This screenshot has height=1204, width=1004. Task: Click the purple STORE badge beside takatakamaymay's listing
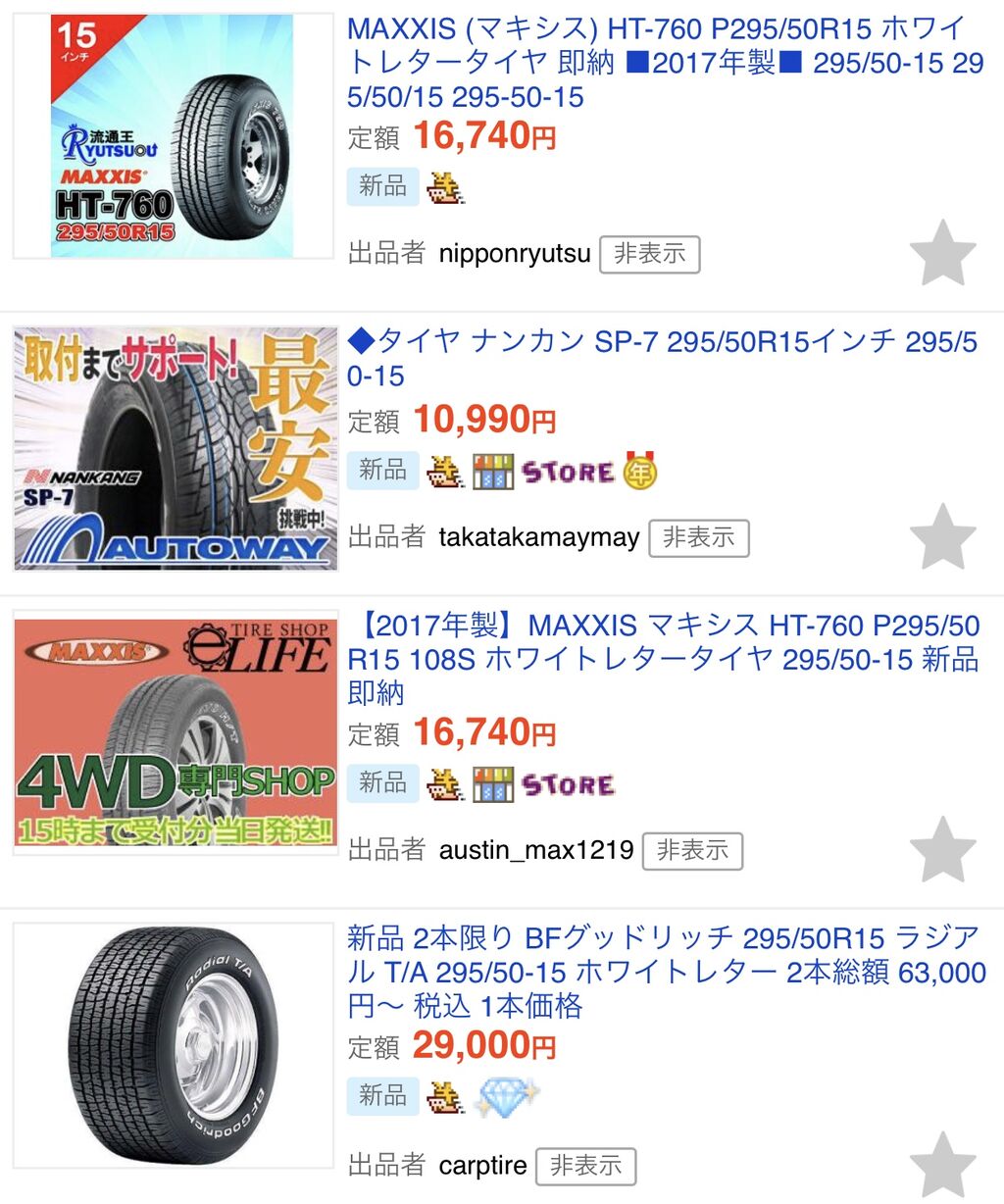(x=571, y=471)
